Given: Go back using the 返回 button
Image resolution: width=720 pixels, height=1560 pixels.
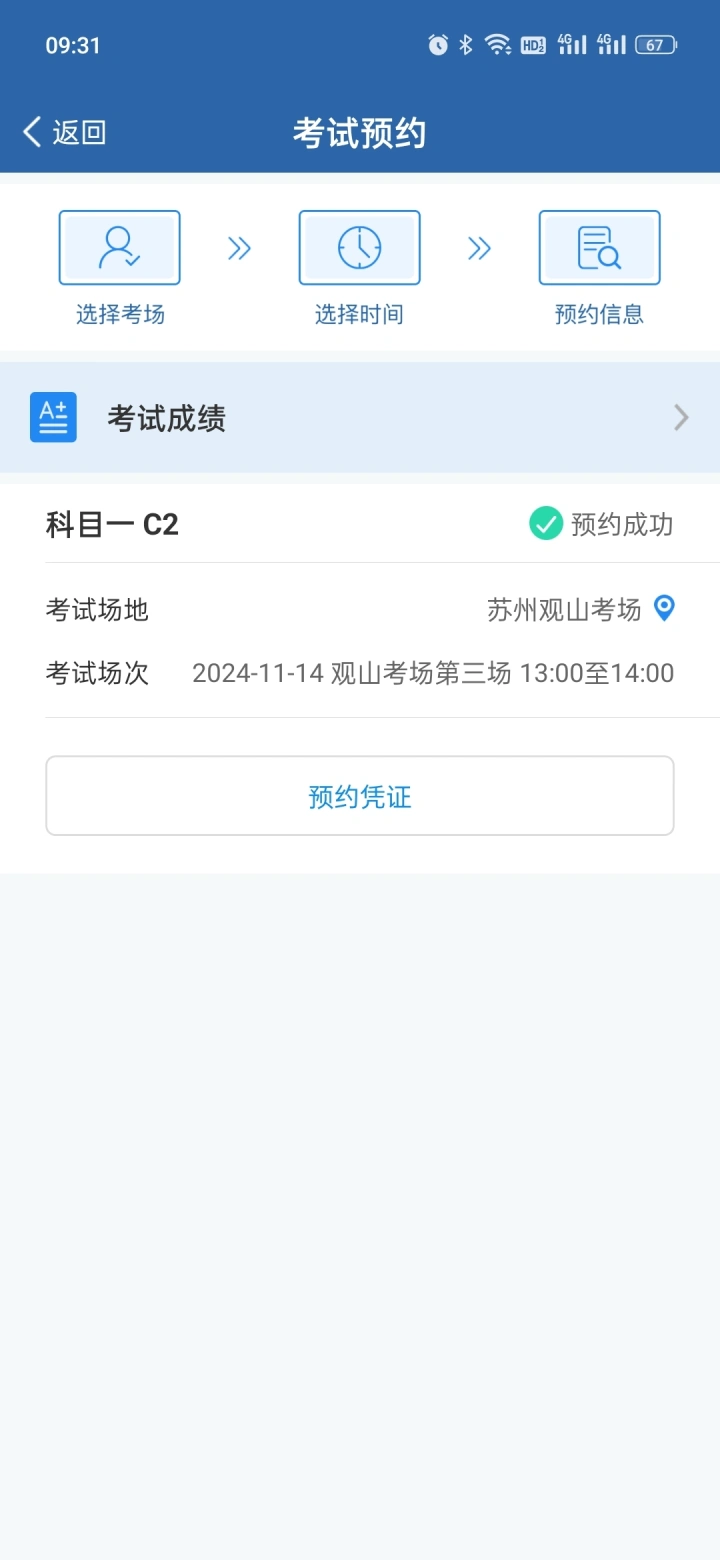Looking at the screenshot, I should click(64, 132).
